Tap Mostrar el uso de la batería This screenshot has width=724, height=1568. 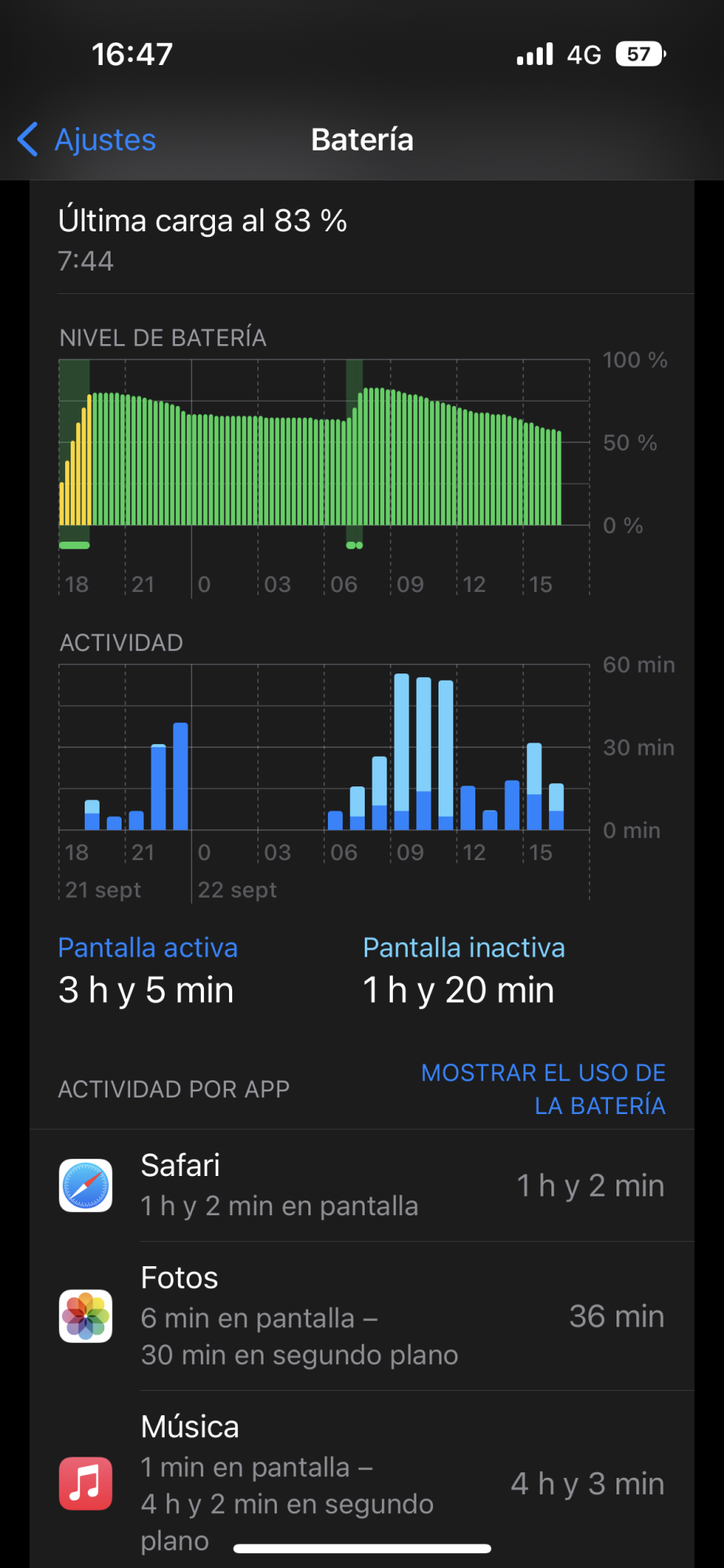[x=543, y=1089]
